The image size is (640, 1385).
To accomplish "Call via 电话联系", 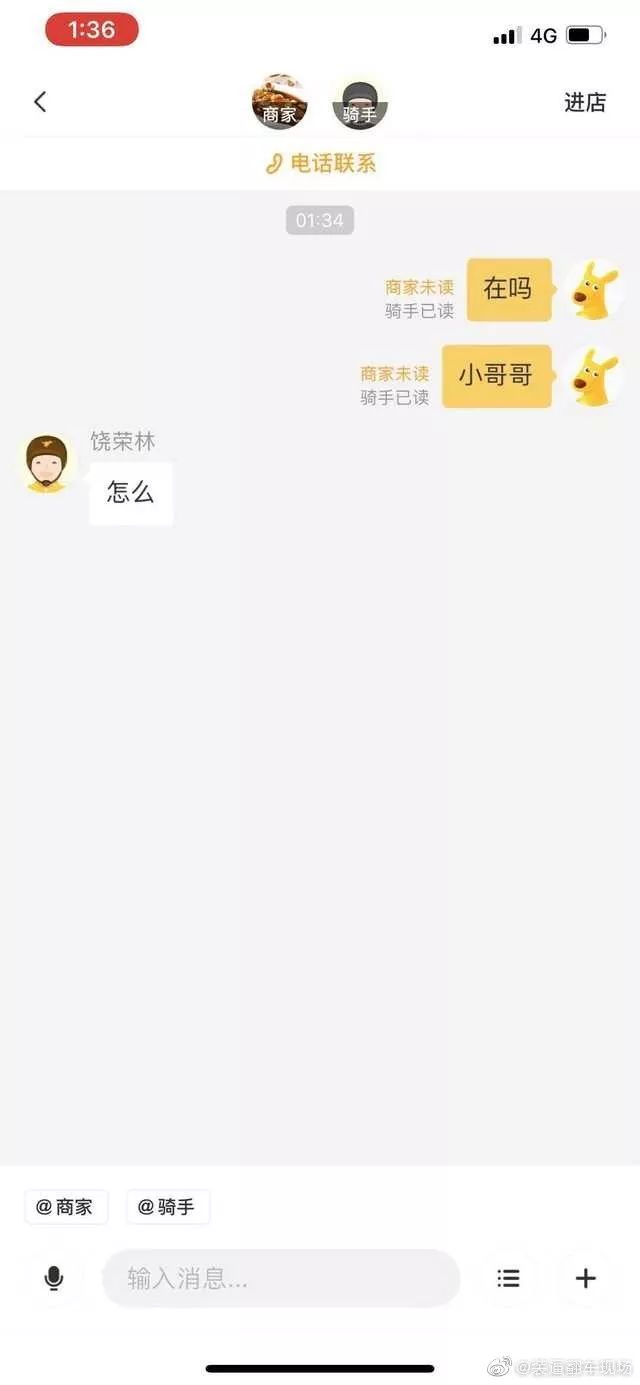I will [321, 164].
